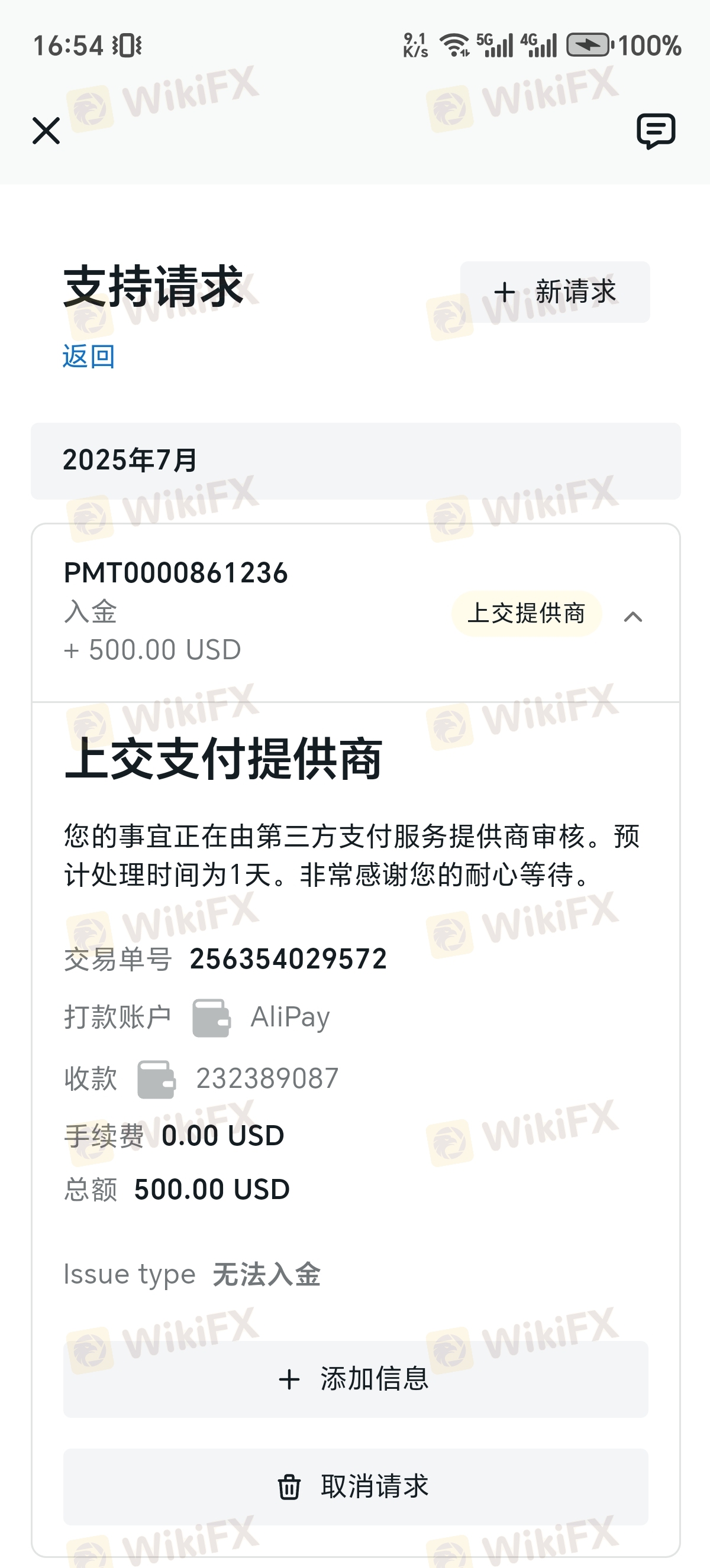Close the support request page
This screenshot has height=1568, width=710.
[x=46, y=131]
